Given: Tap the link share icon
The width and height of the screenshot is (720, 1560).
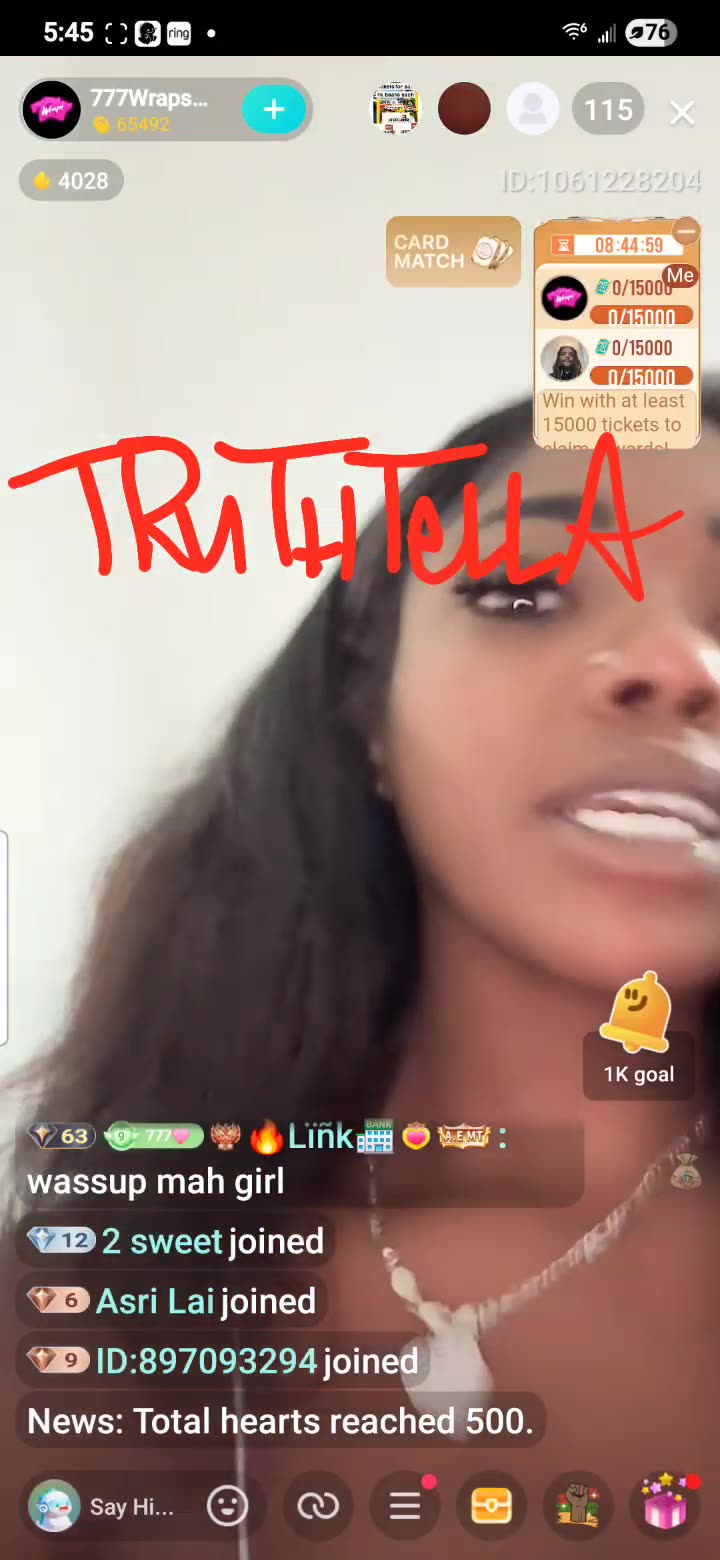Looking at the screenshot, I should pos(318,1506).
